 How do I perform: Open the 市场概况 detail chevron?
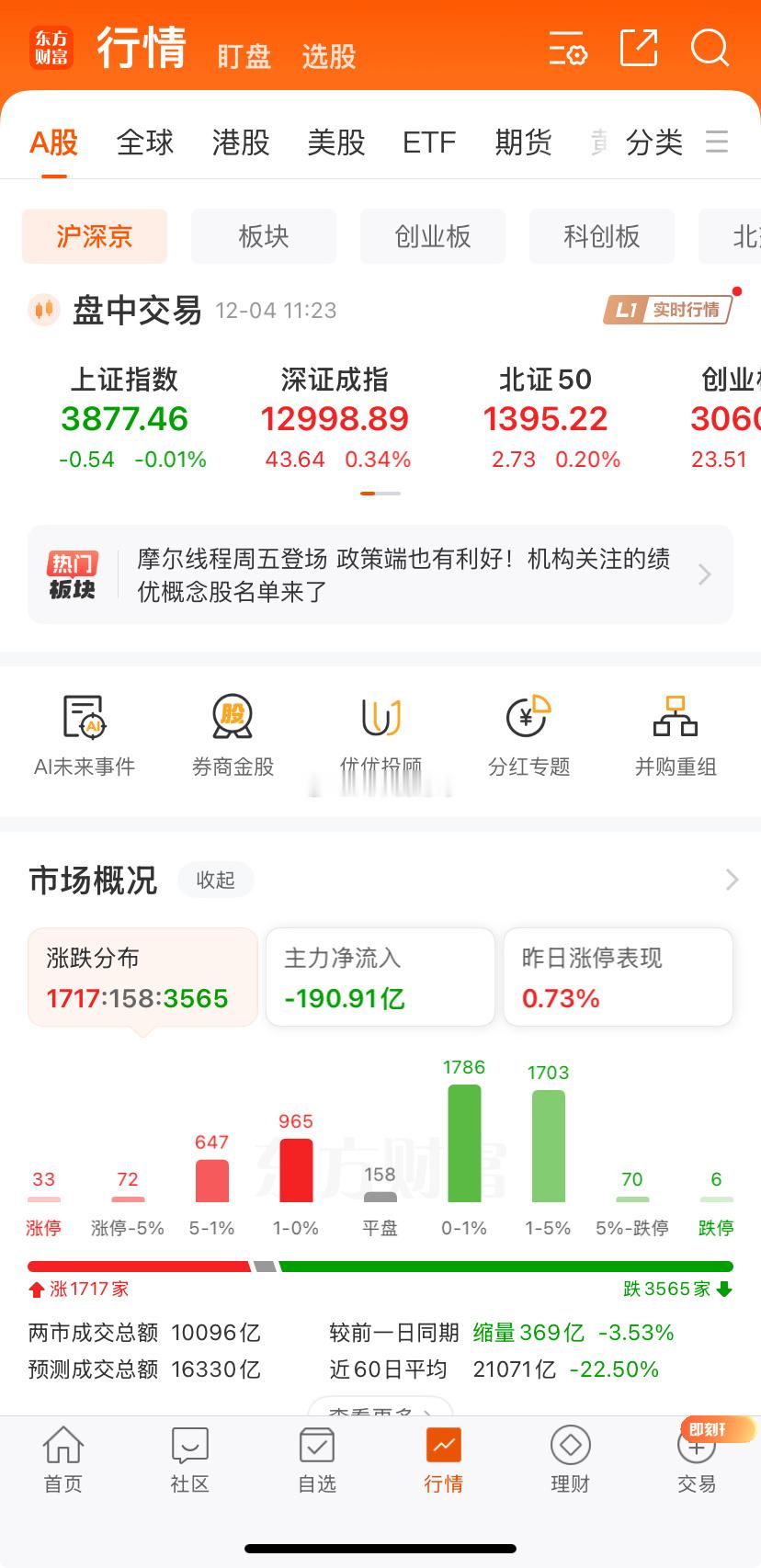(730, 880)
